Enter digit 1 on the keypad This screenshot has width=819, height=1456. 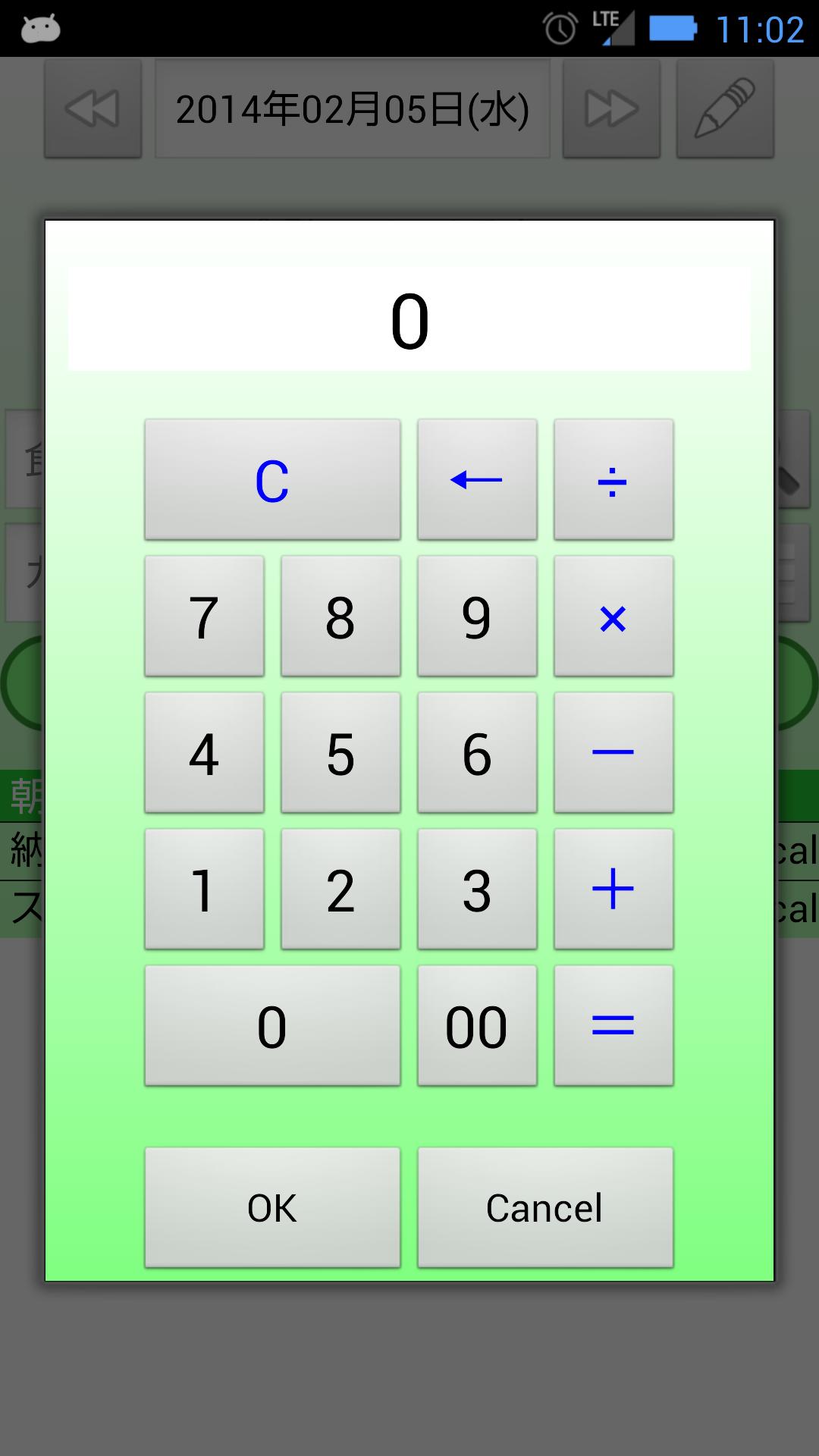(x=204, y=889)
